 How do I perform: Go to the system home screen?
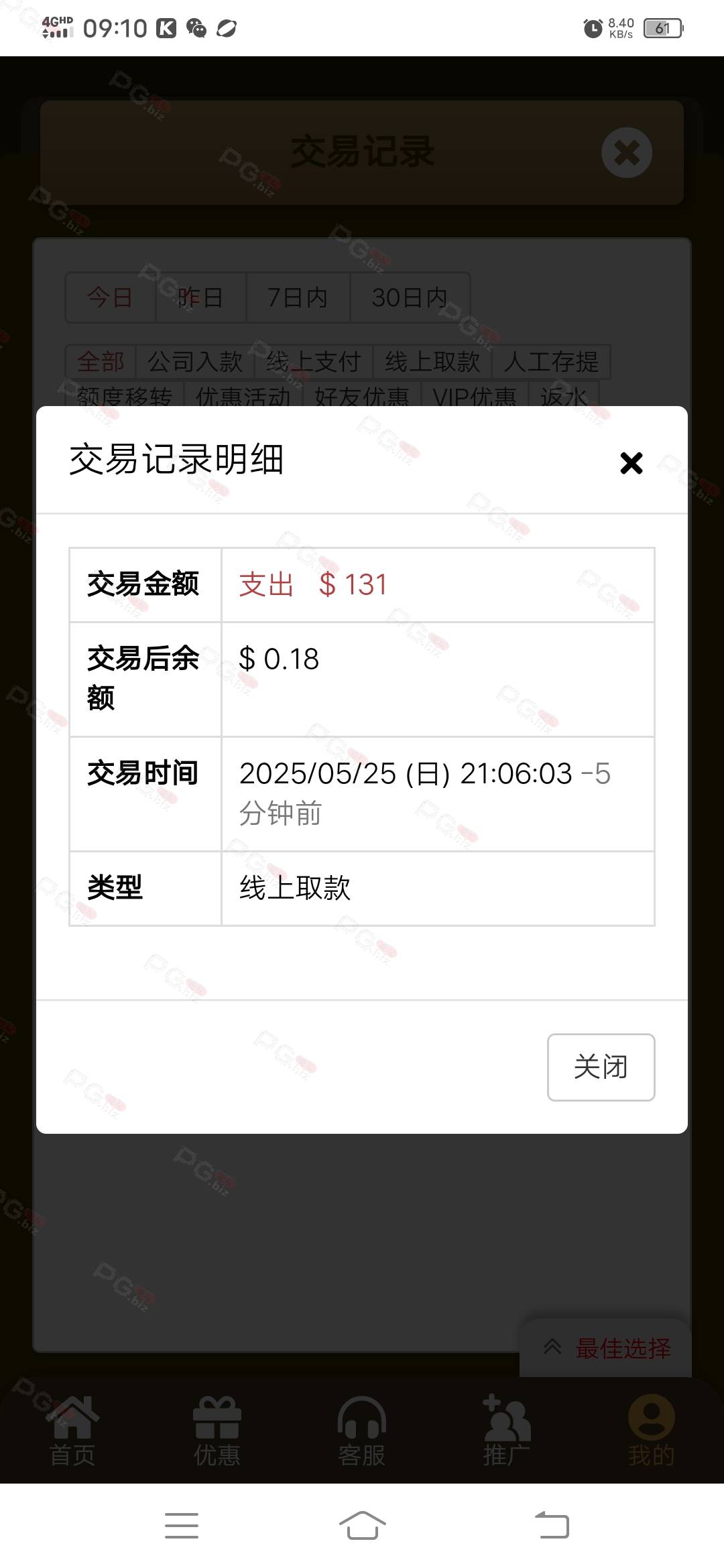tap(362, 1525)
